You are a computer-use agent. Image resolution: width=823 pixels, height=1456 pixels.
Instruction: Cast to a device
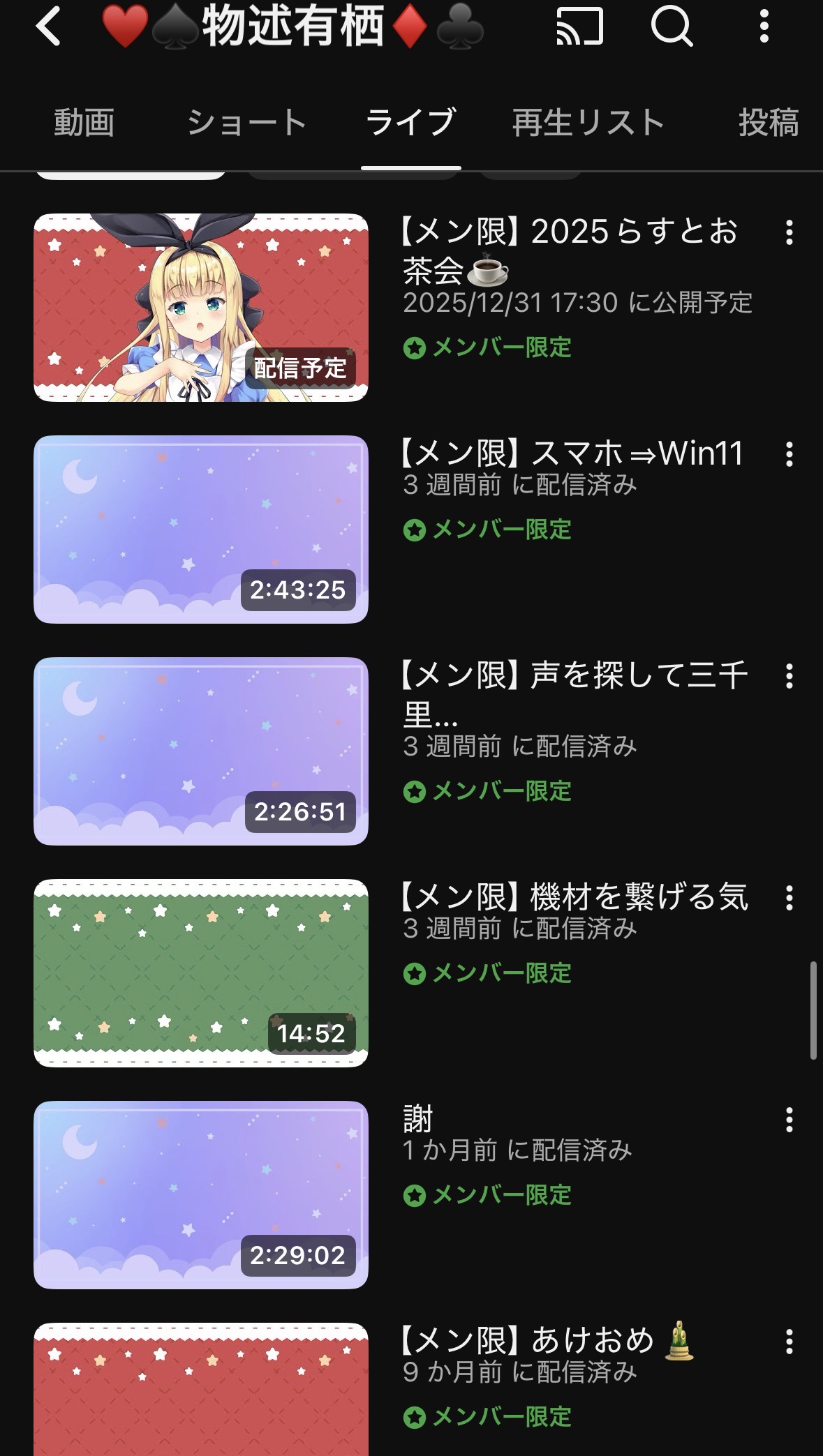point(579,28)
